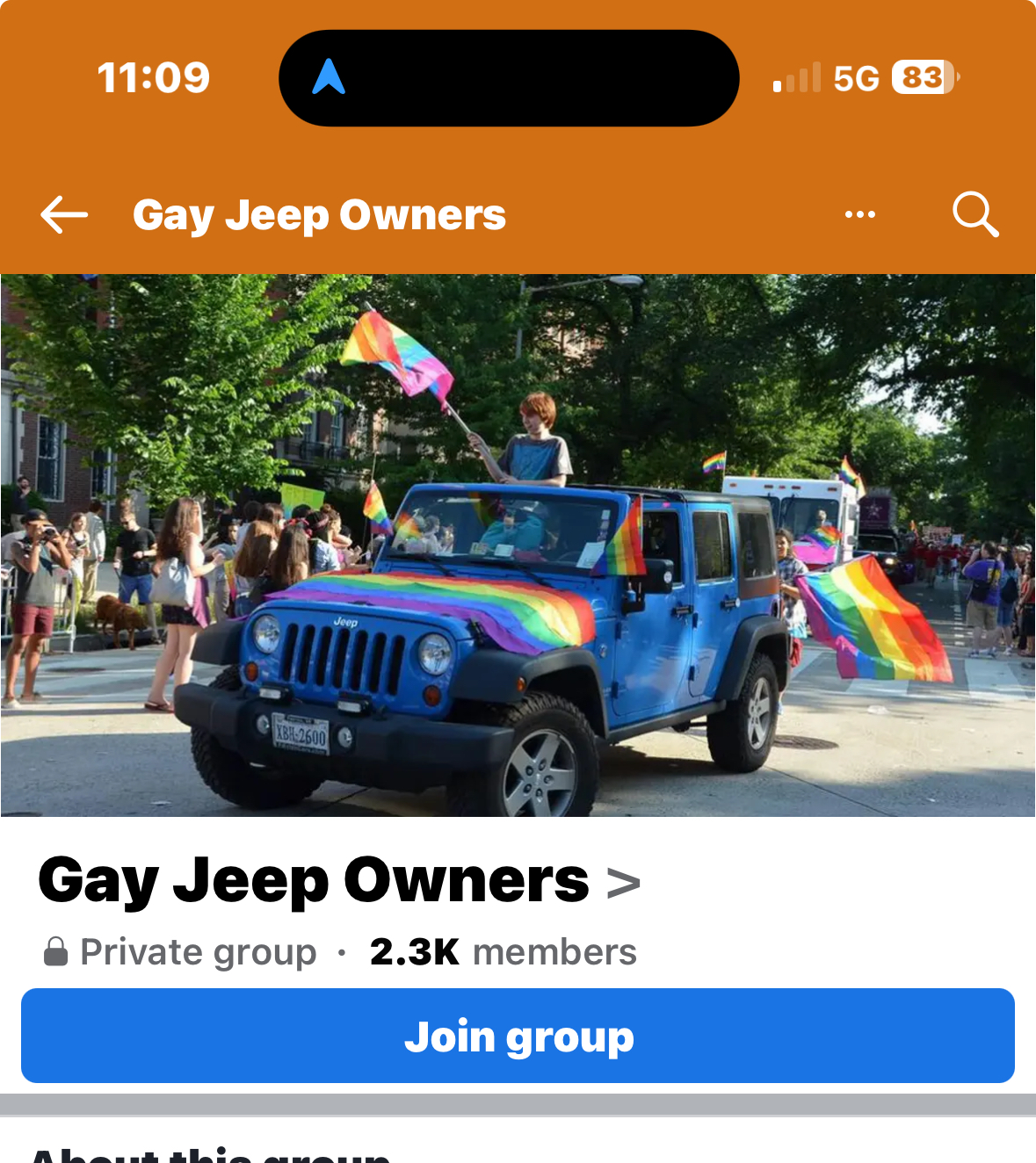1036x1163 pixels.
Task: Tap the Join group button
Action: tap(518, 1036)
